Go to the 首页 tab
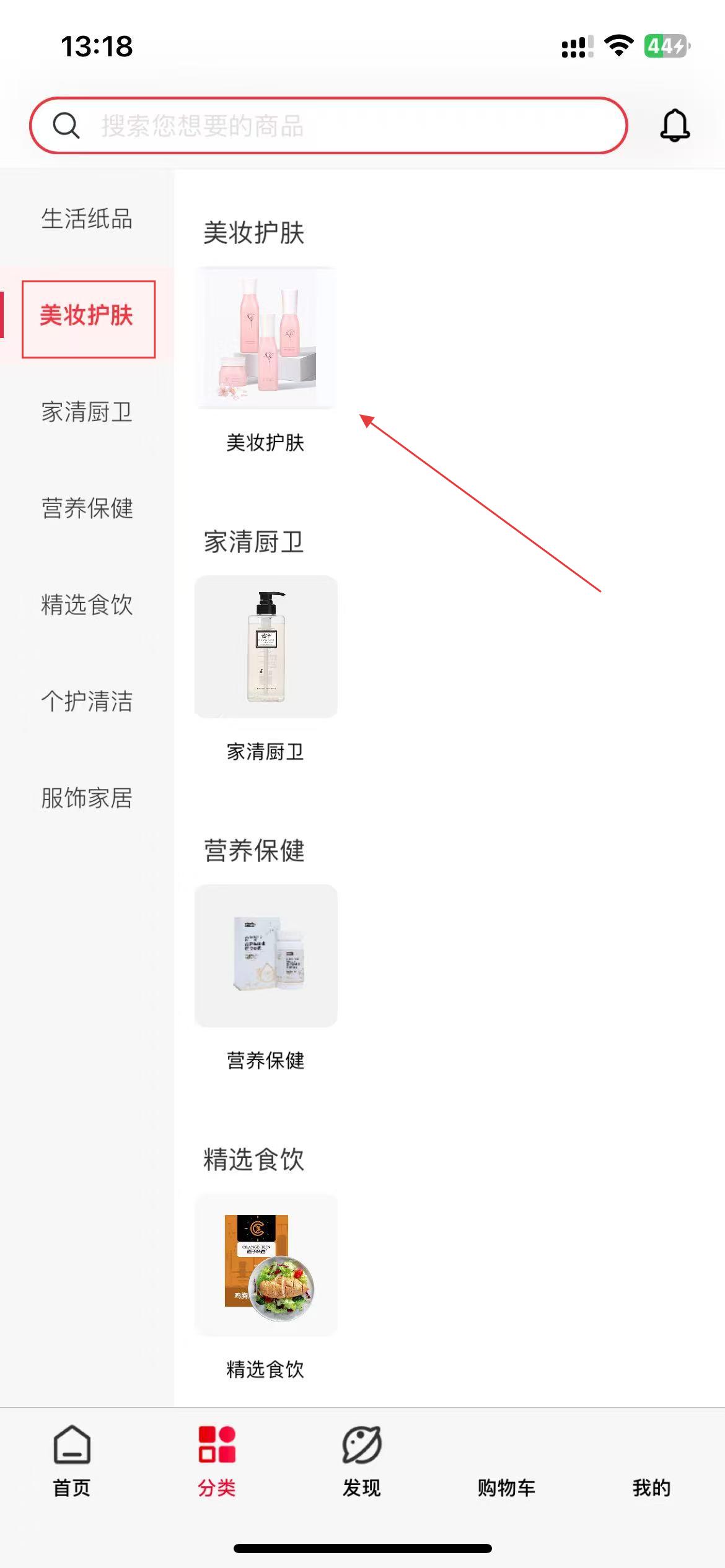The image size is (725, 1568). coord(72,1461)
